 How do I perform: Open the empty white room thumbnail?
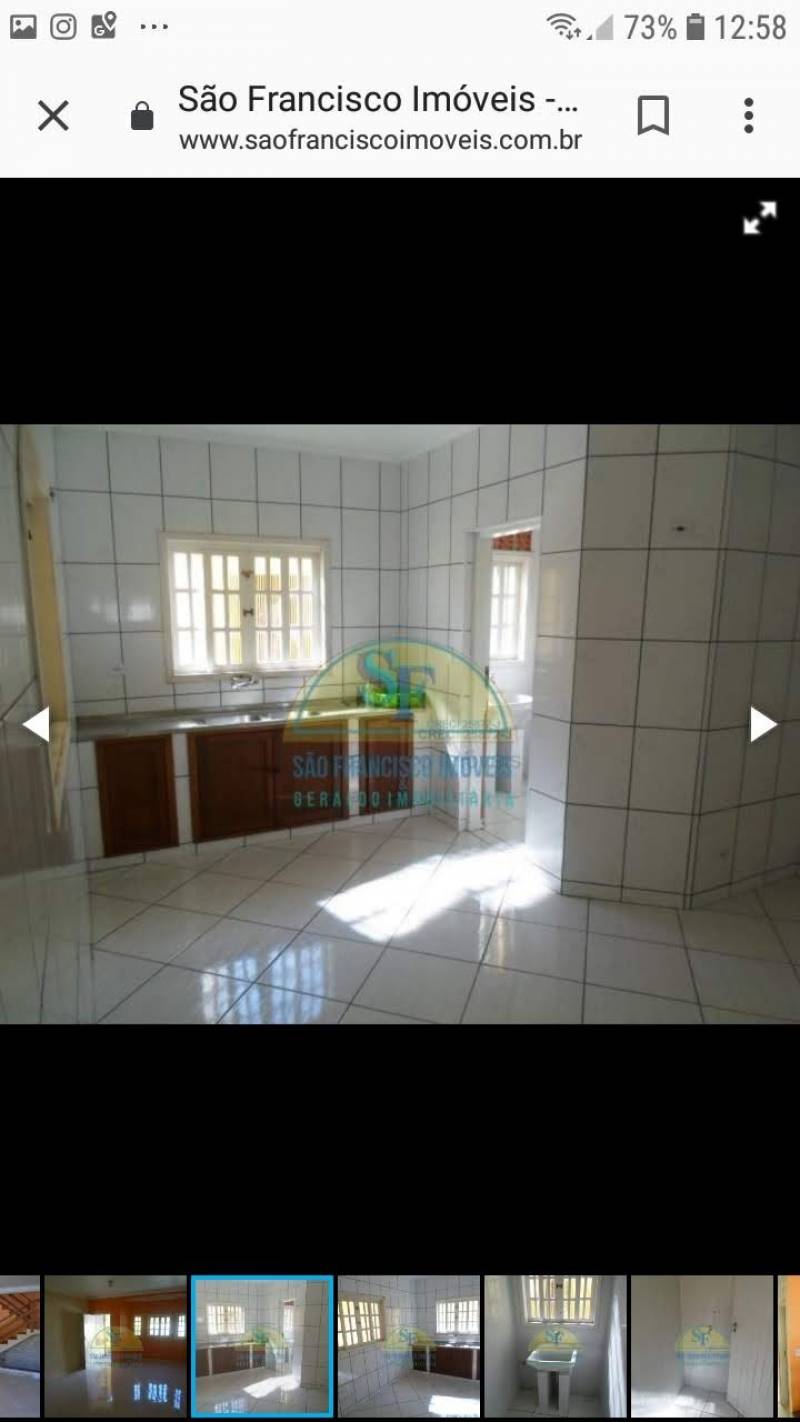click(702, 1346)
